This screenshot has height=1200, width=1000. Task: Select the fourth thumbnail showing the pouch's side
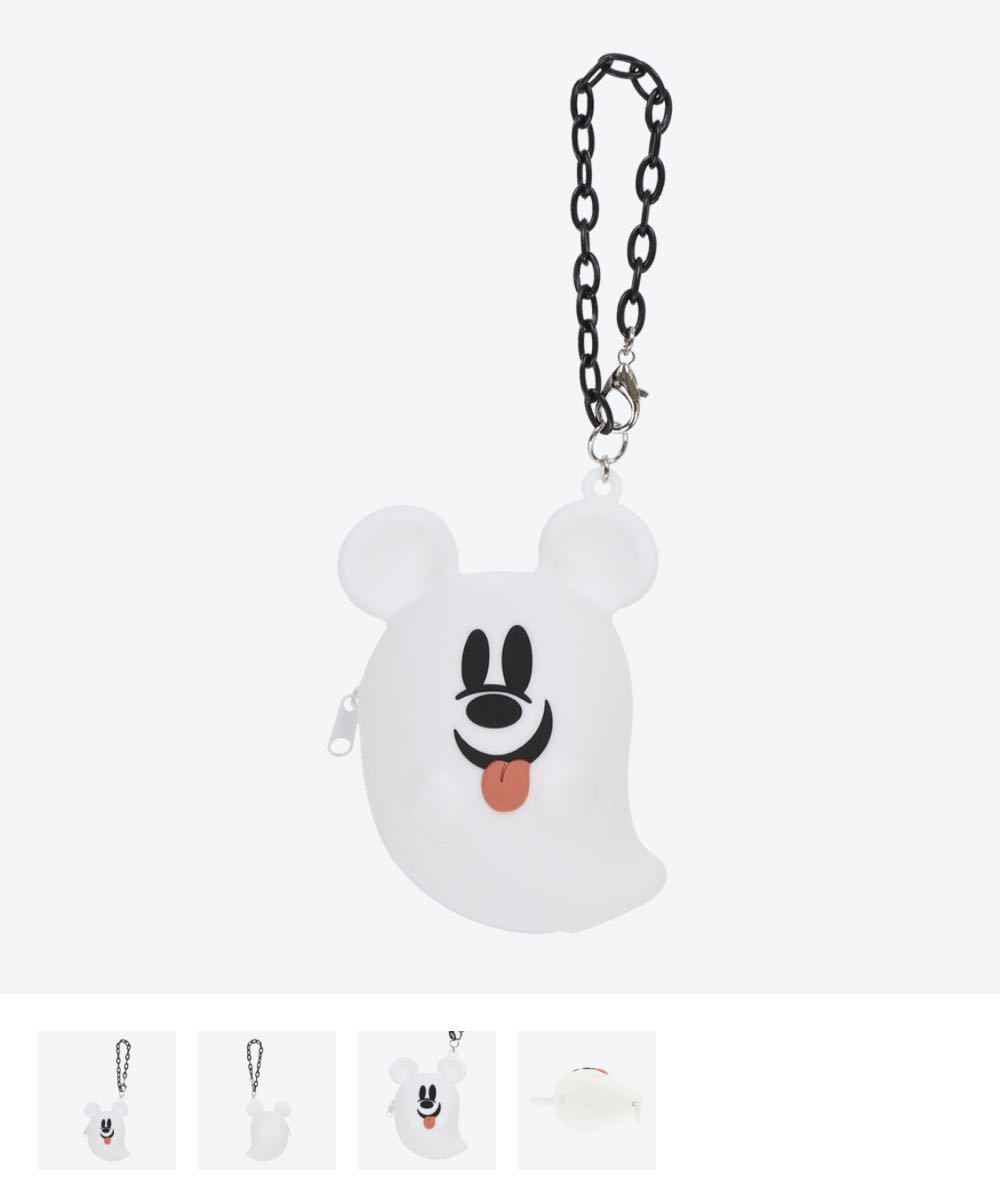[587, 1100]
